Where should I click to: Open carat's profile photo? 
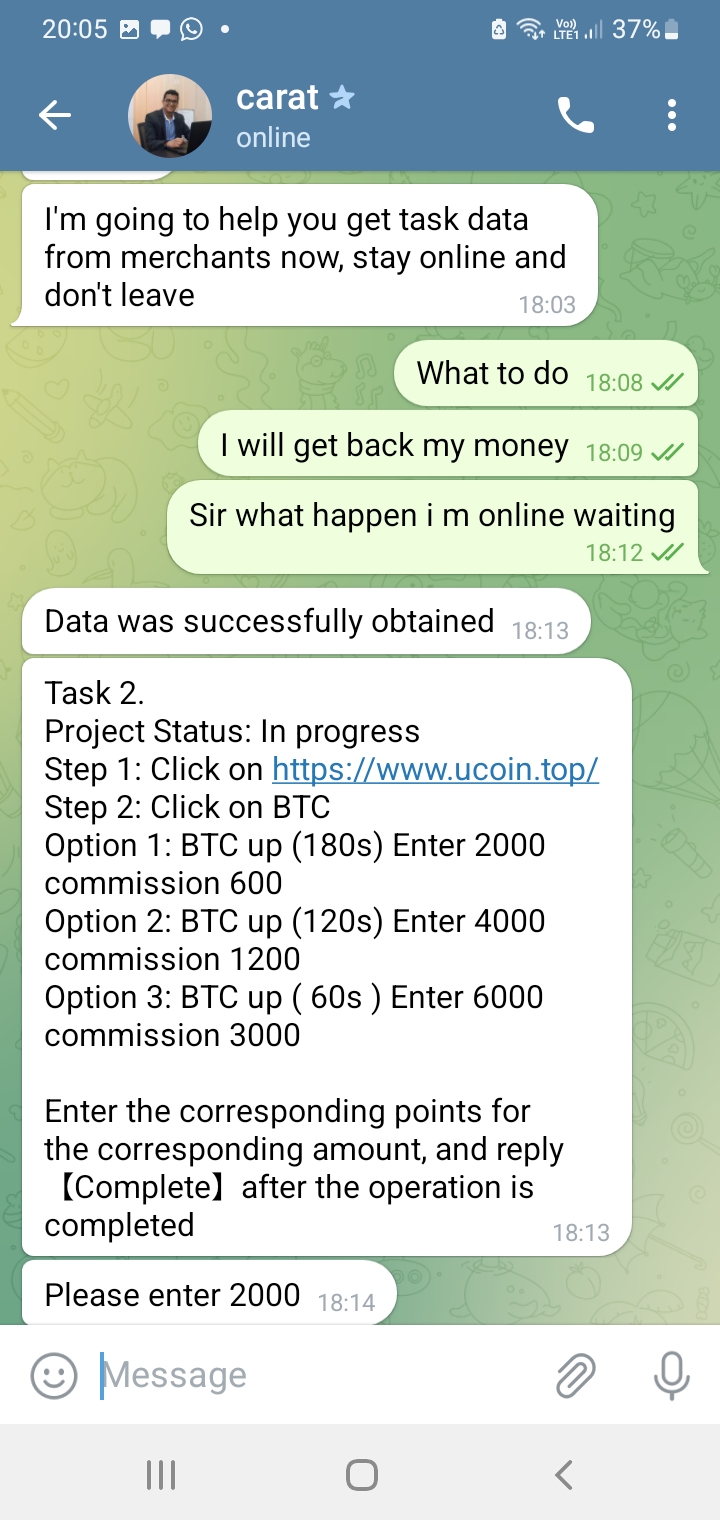pos(170,116)
